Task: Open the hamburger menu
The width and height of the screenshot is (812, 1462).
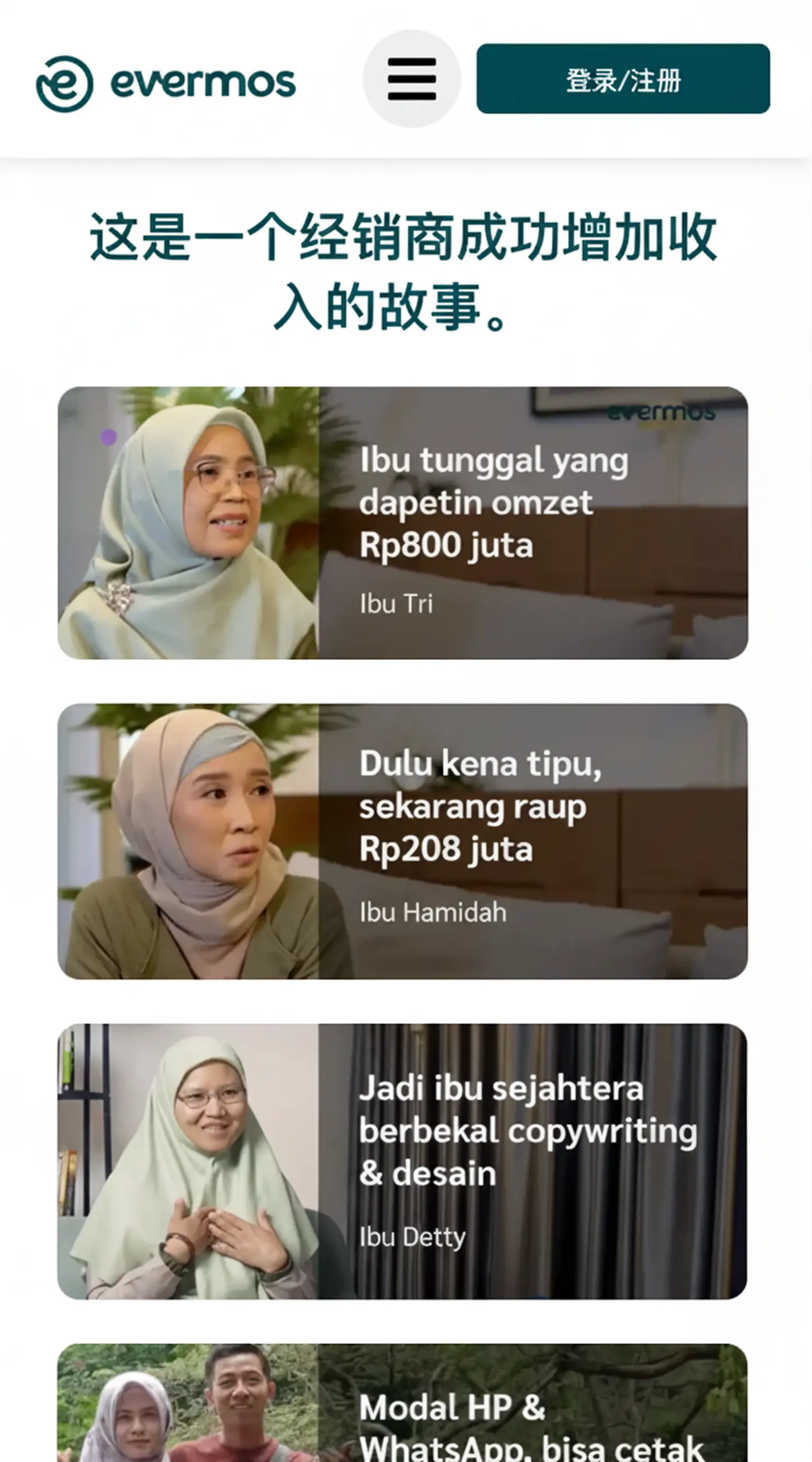Action: click(411, 79)
